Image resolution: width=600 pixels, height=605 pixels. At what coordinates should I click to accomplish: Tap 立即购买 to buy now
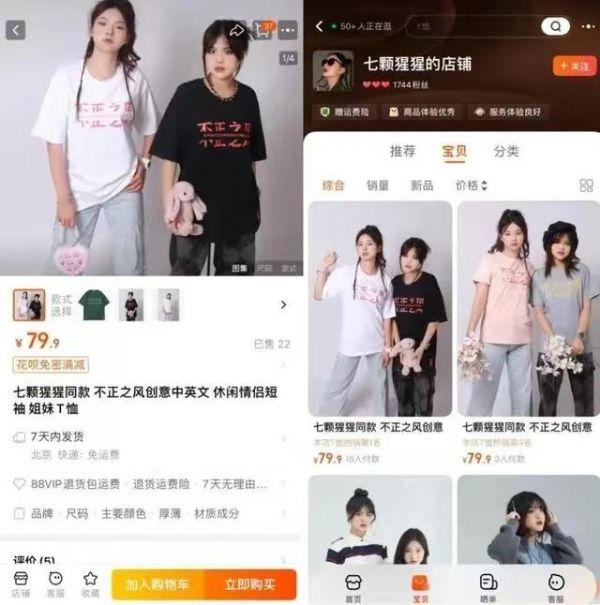[251, 584]
